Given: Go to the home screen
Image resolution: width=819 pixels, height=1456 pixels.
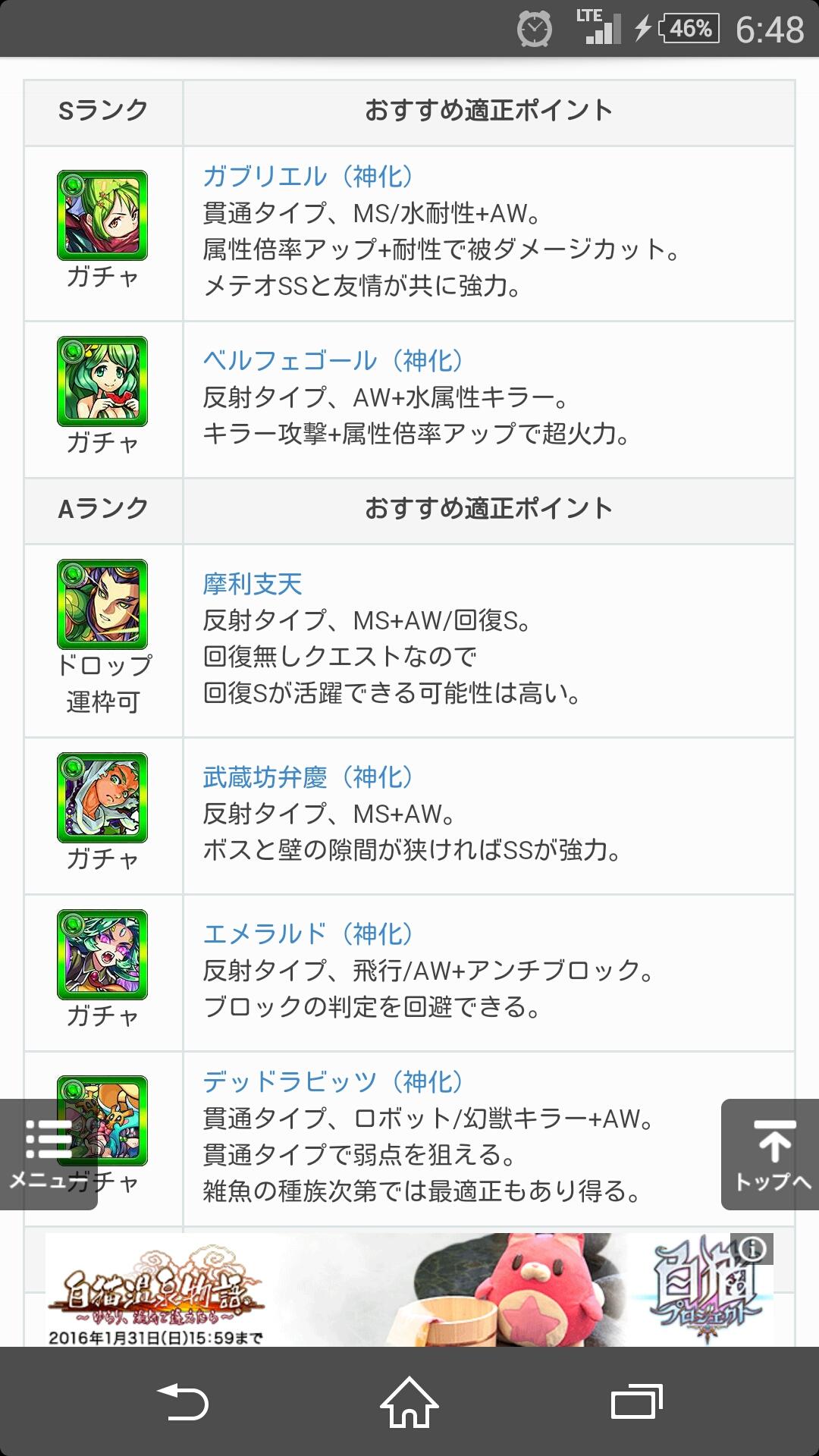Looking at the screenshot, I should [x=409, y=1401].
